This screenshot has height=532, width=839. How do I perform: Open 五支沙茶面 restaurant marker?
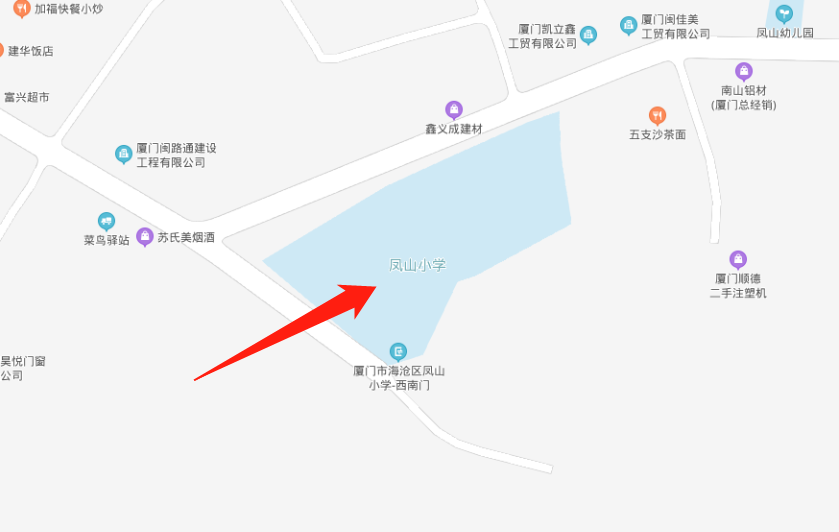coord(657,115)
